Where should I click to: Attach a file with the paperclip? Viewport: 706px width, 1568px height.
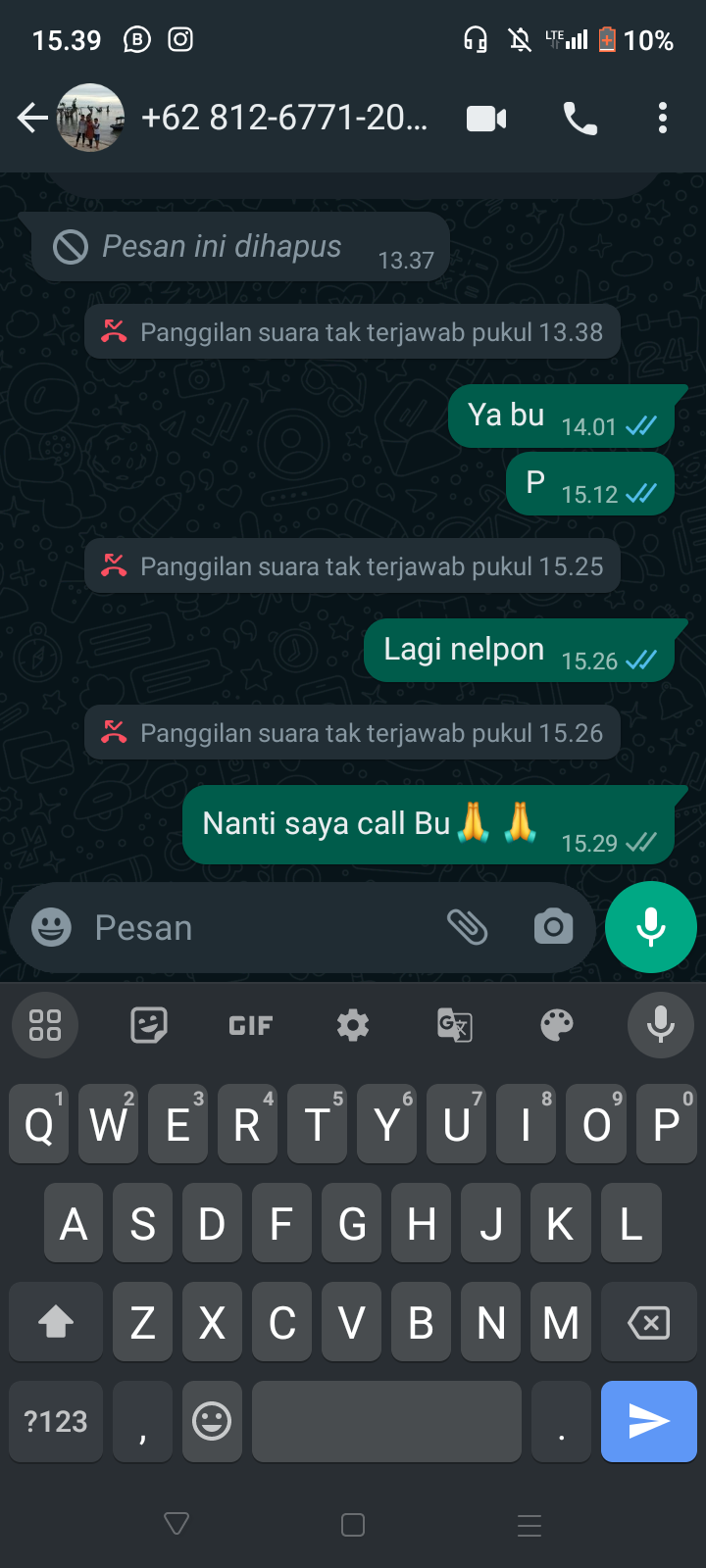coord(467,927)
